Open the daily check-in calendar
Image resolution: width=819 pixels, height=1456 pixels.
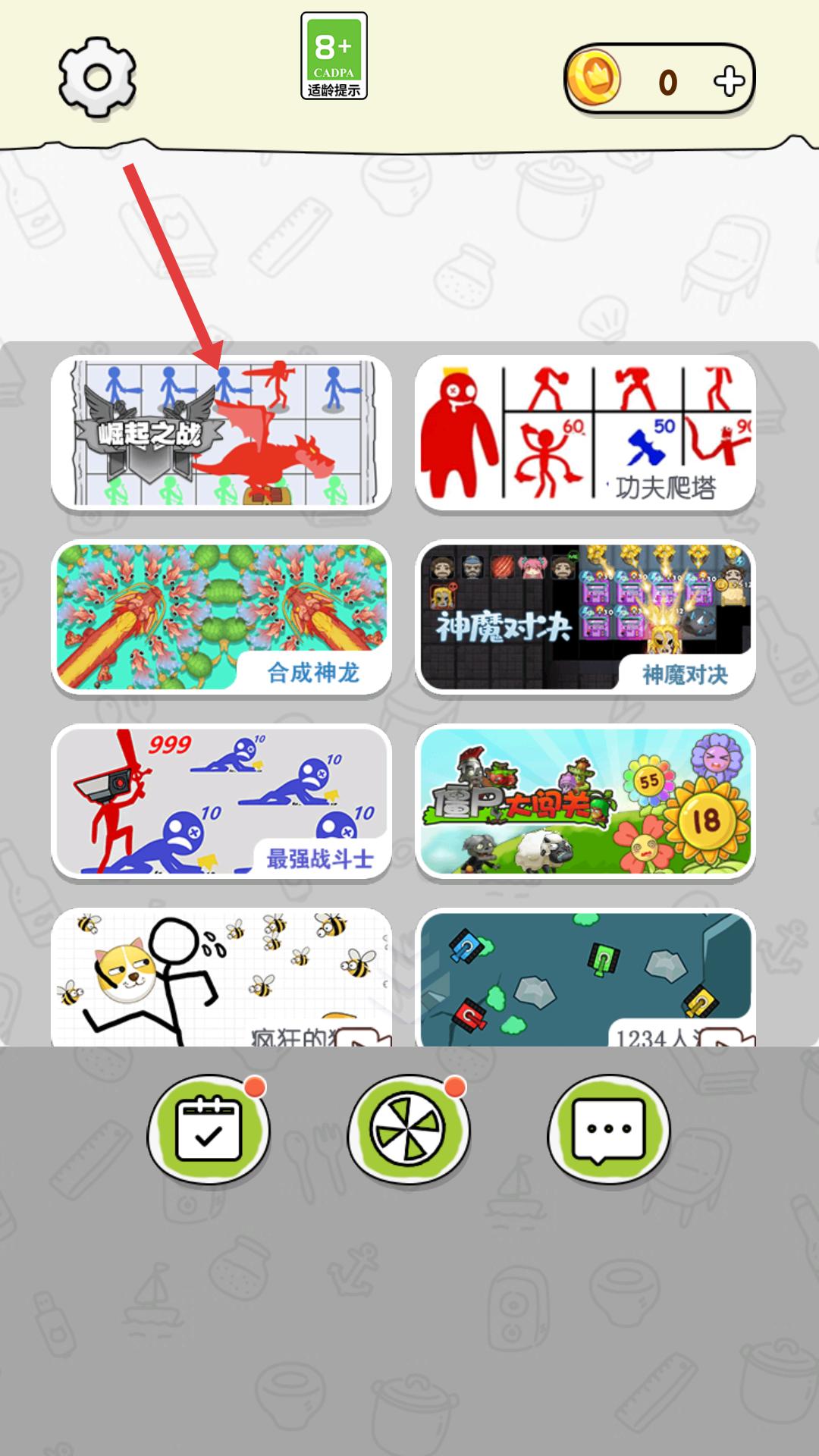pos(209,1131)
